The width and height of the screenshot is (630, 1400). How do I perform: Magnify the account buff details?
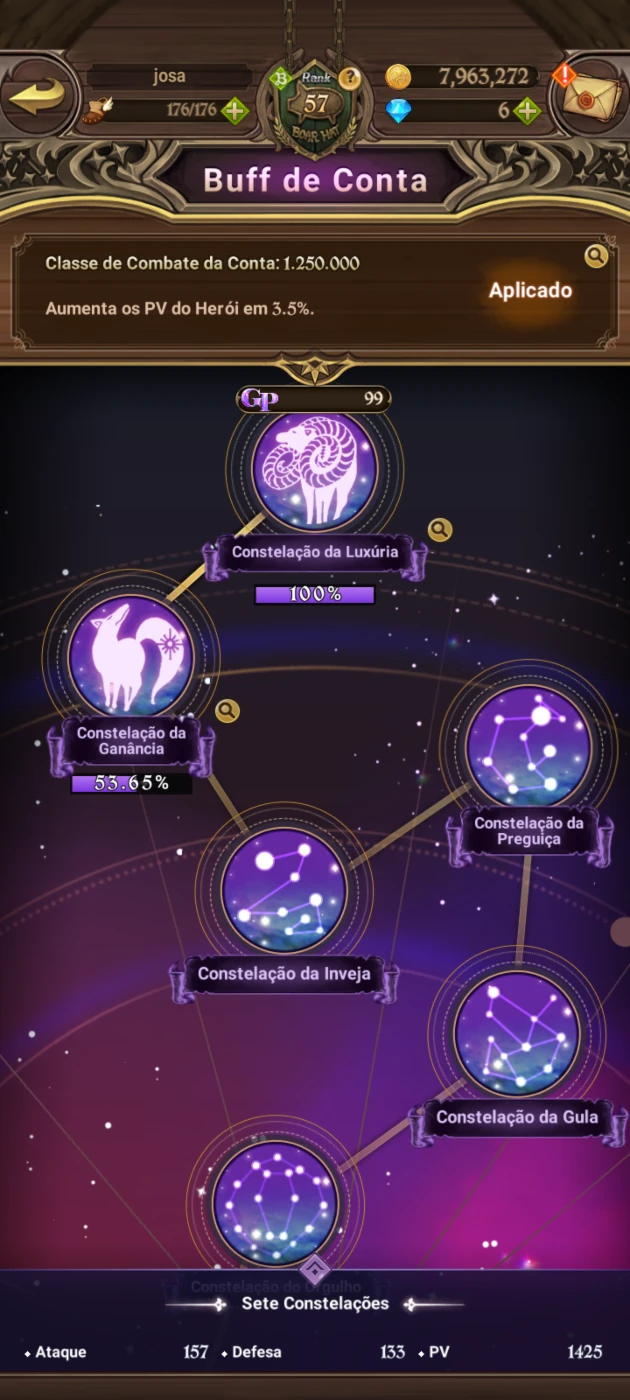click(x=596, y=256)
